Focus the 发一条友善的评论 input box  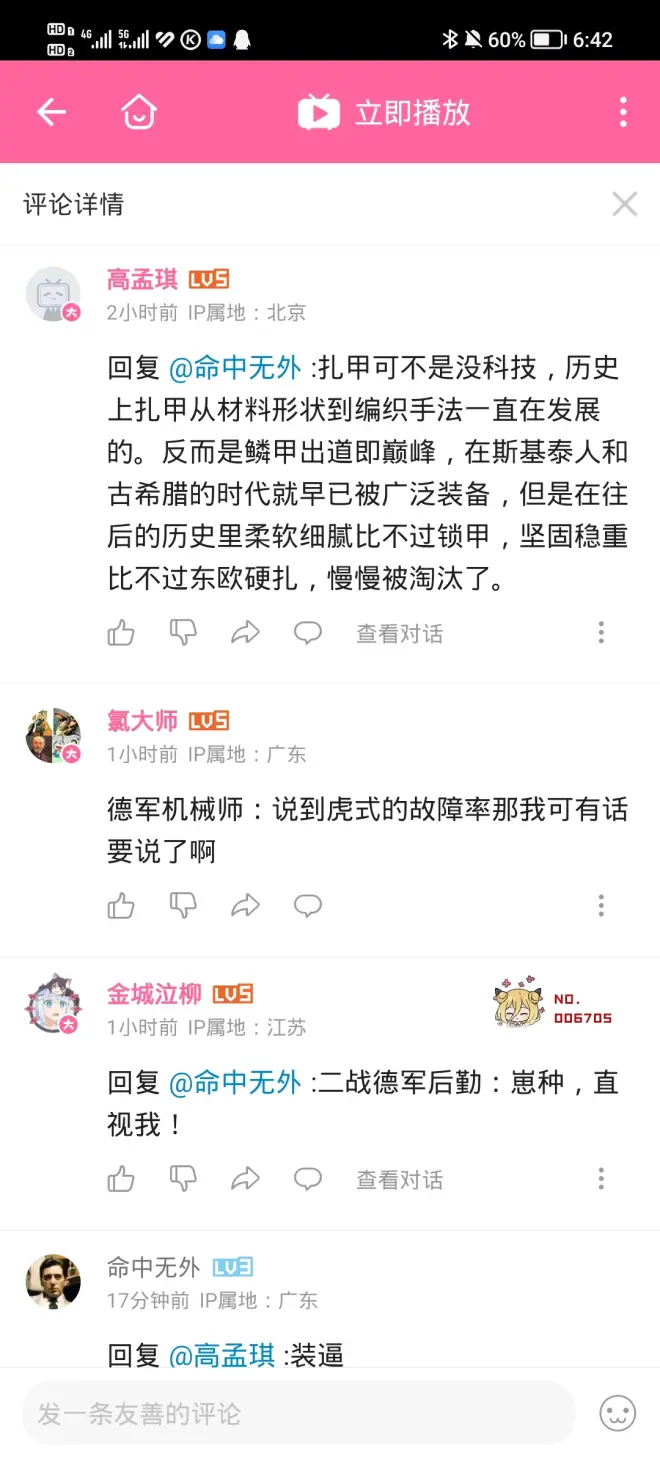[298, 1413]
